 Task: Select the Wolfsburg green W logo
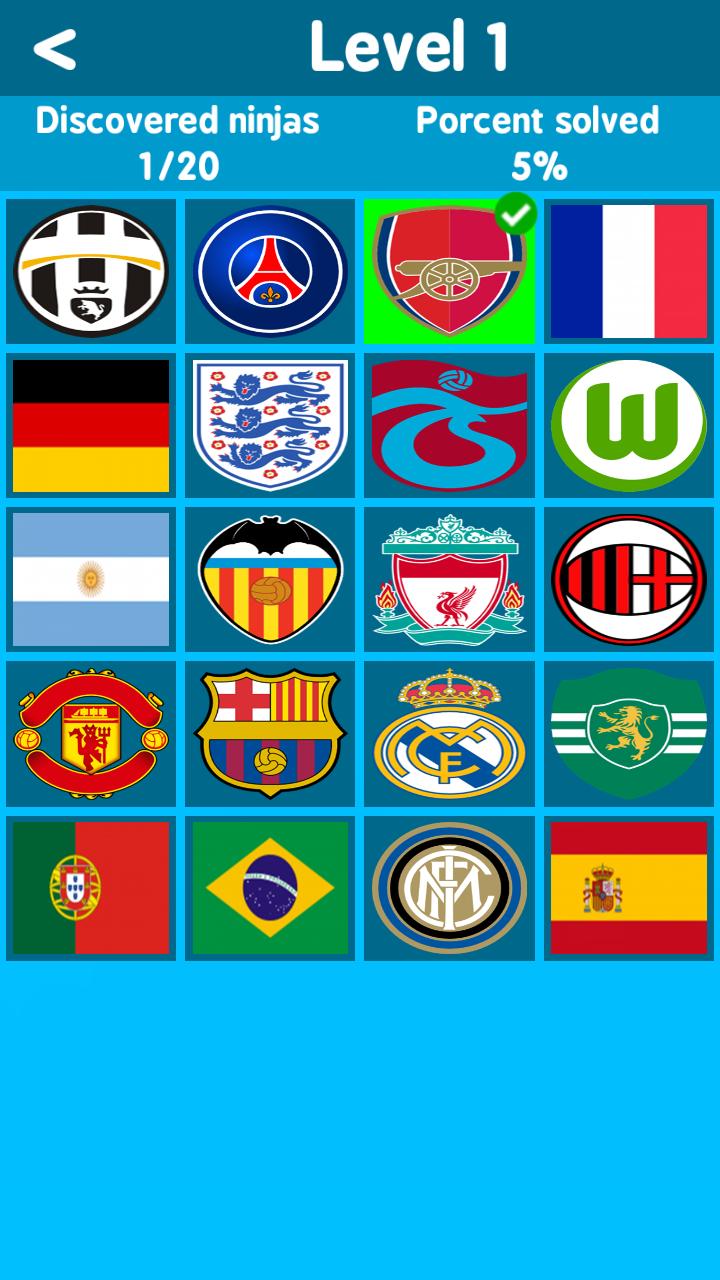point(628,425)
